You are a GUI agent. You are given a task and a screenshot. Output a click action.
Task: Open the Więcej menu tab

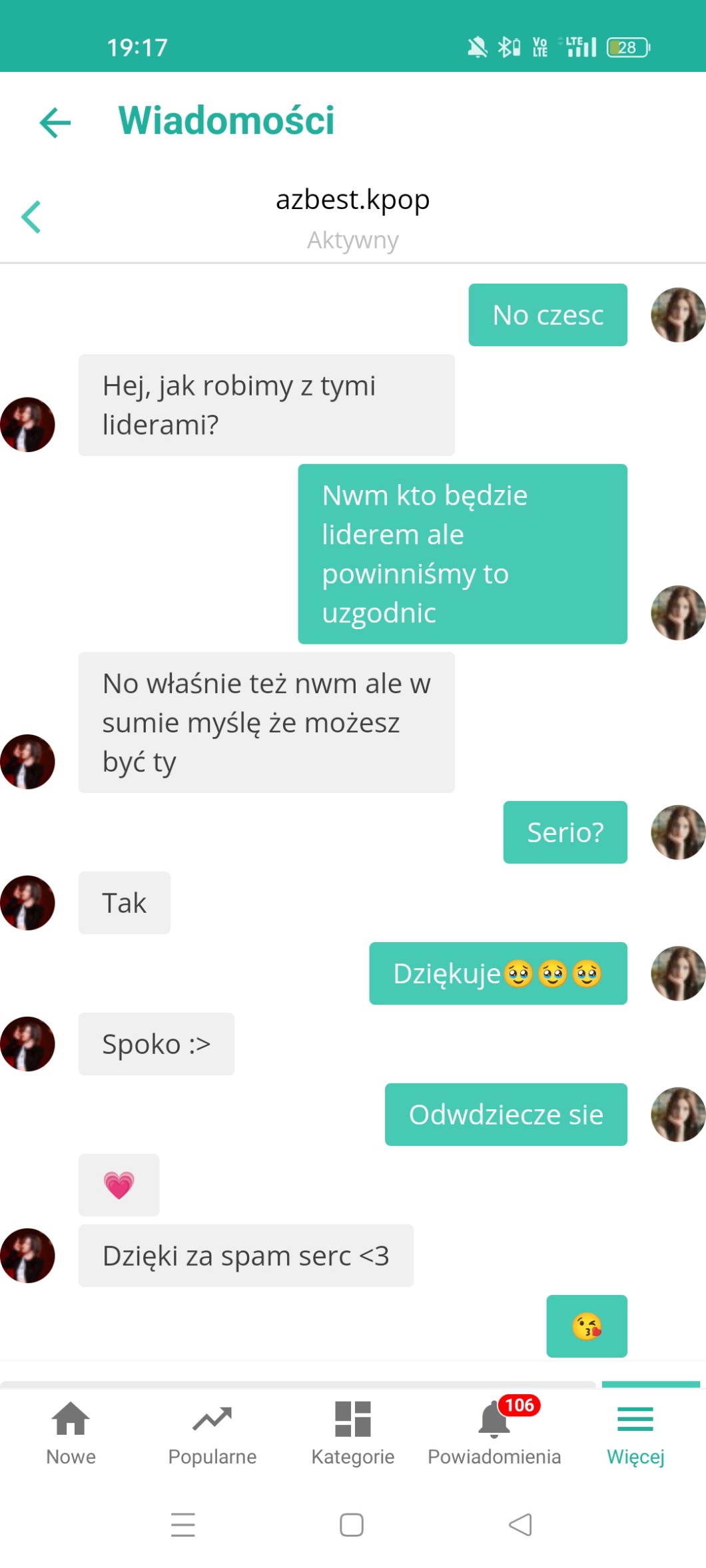[x=635, y=1432]
